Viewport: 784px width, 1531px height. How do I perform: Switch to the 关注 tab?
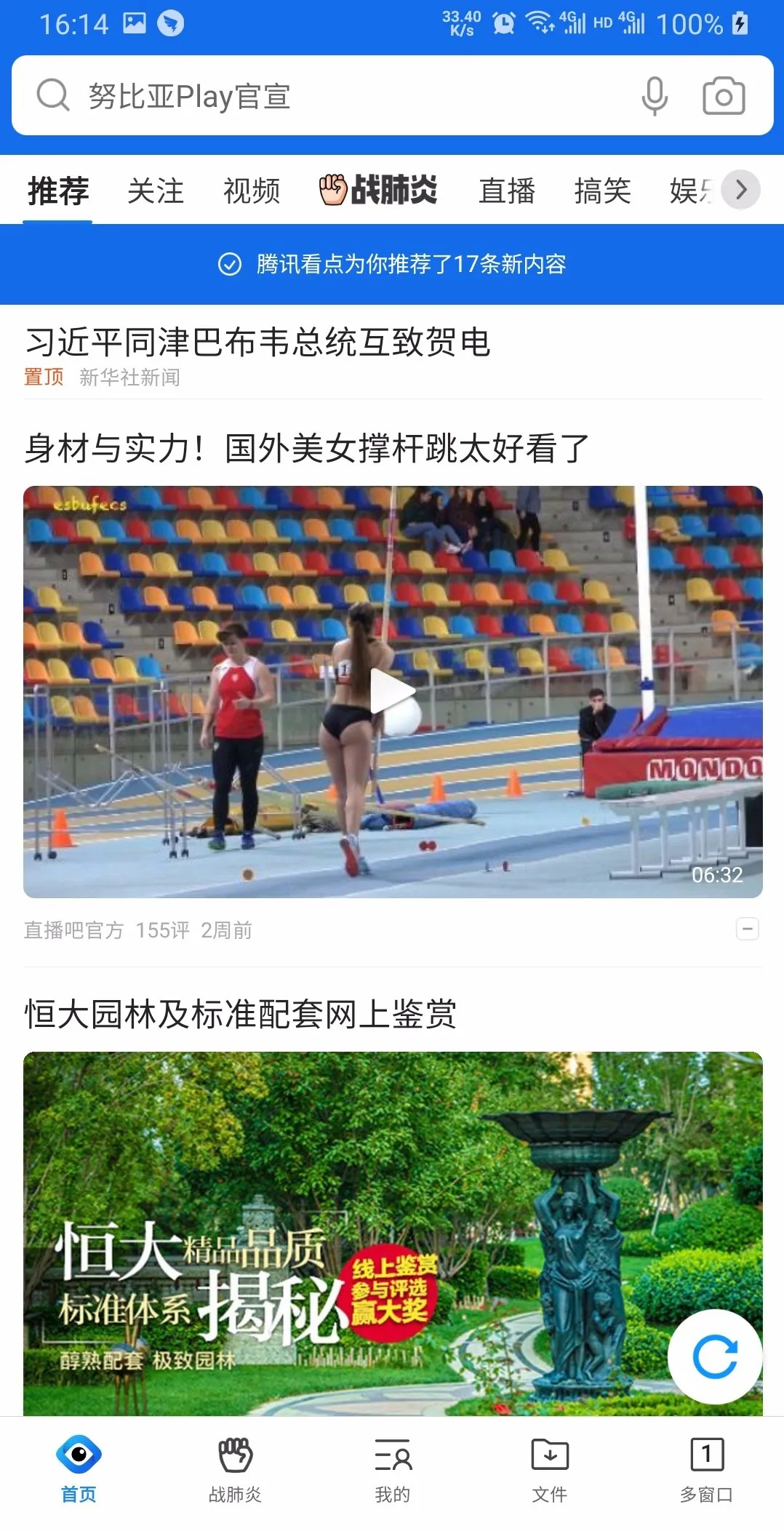[x=154, y=190]
